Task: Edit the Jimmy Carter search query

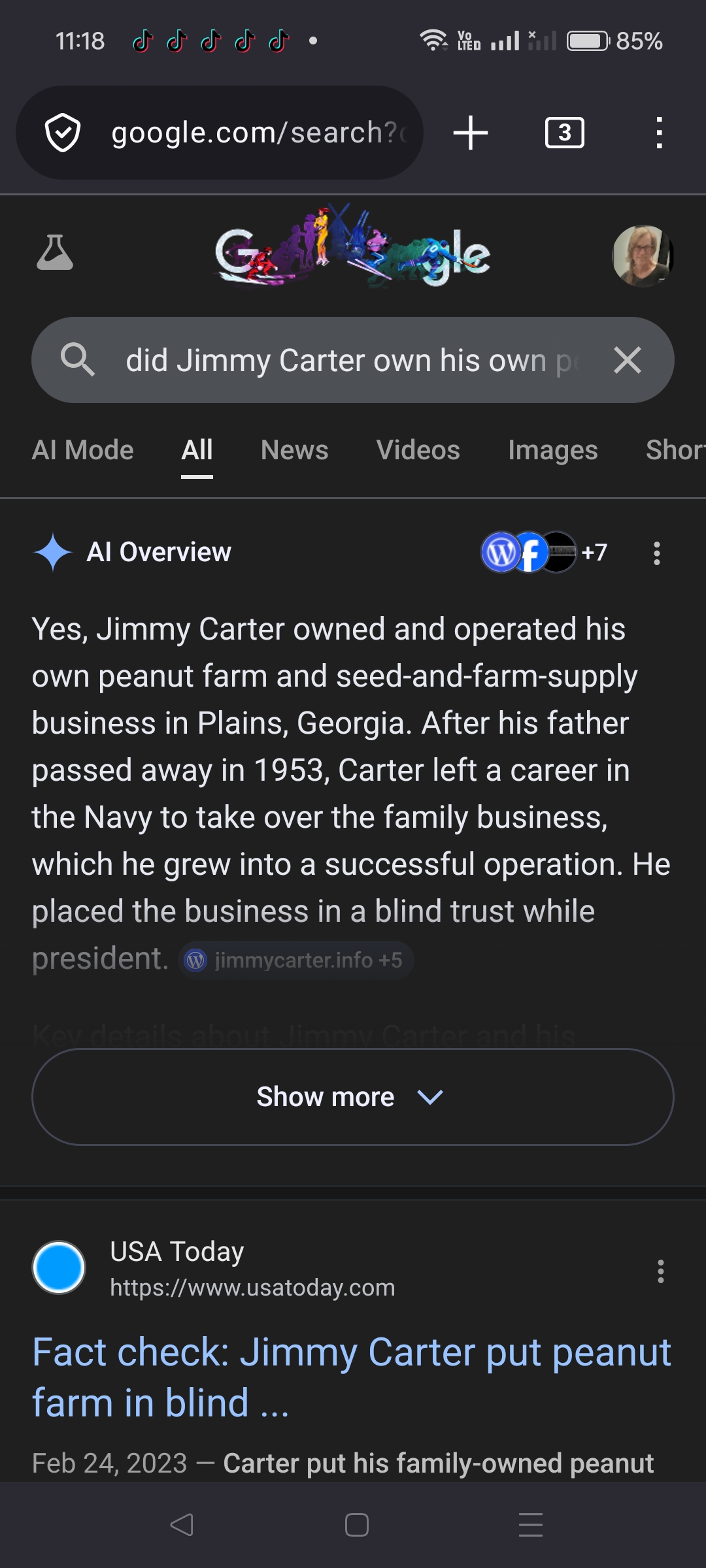Action: [x=346, y=360]
